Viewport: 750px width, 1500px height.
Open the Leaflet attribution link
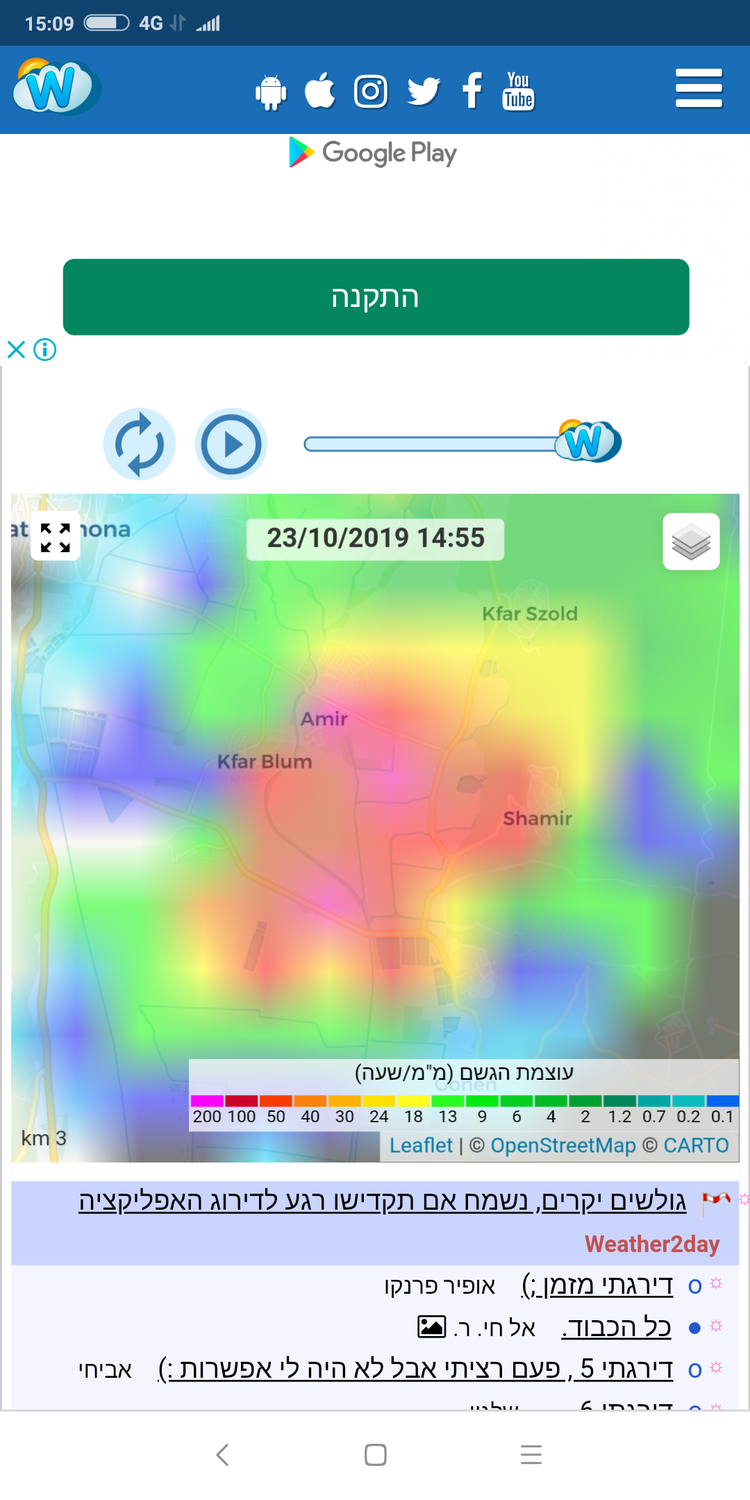(421, 1145)
